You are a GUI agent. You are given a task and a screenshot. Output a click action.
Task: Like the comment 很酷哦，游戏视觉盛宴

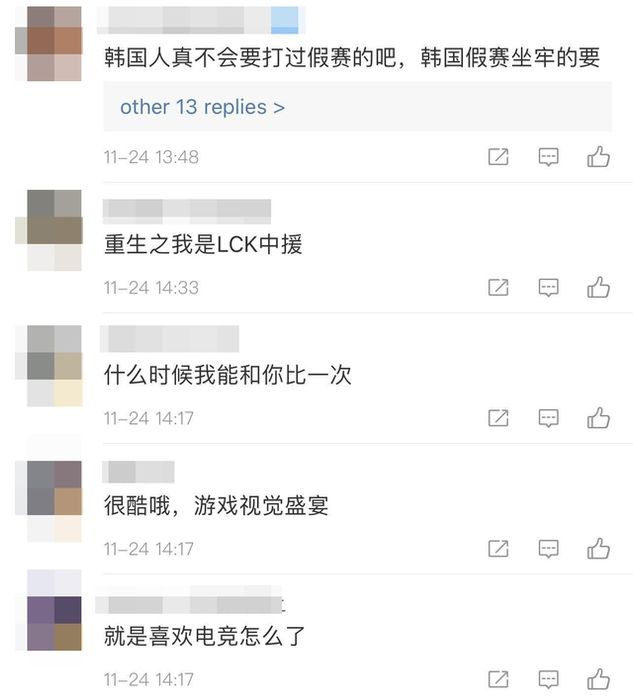(x=599, y=548)
